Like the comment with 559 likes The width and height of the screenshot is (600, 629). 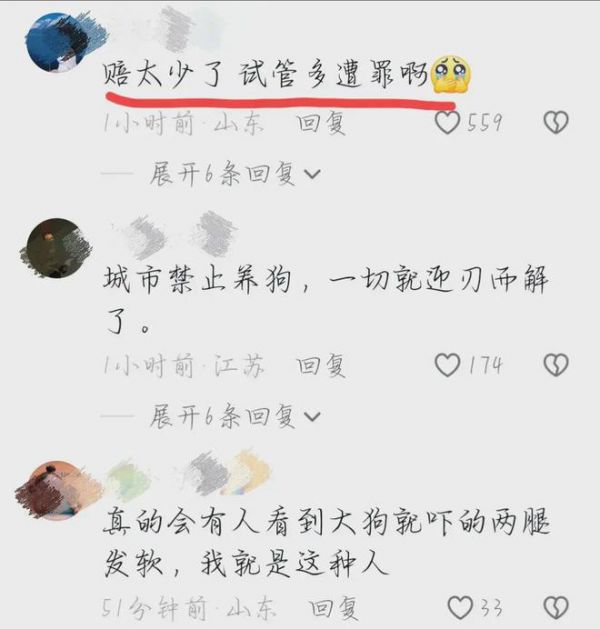448,123
